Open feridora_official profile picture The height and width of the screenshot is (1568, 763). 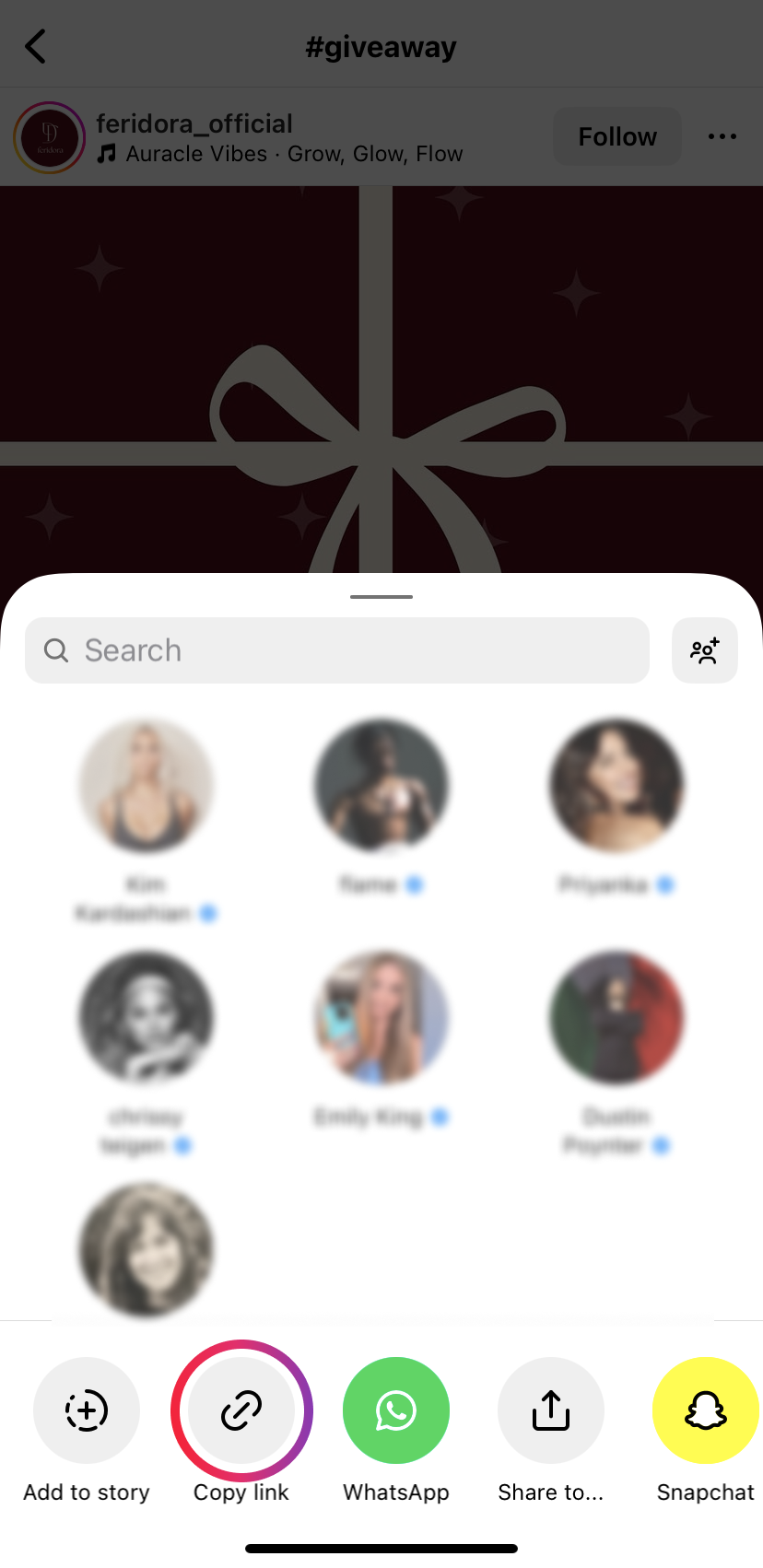49,137
